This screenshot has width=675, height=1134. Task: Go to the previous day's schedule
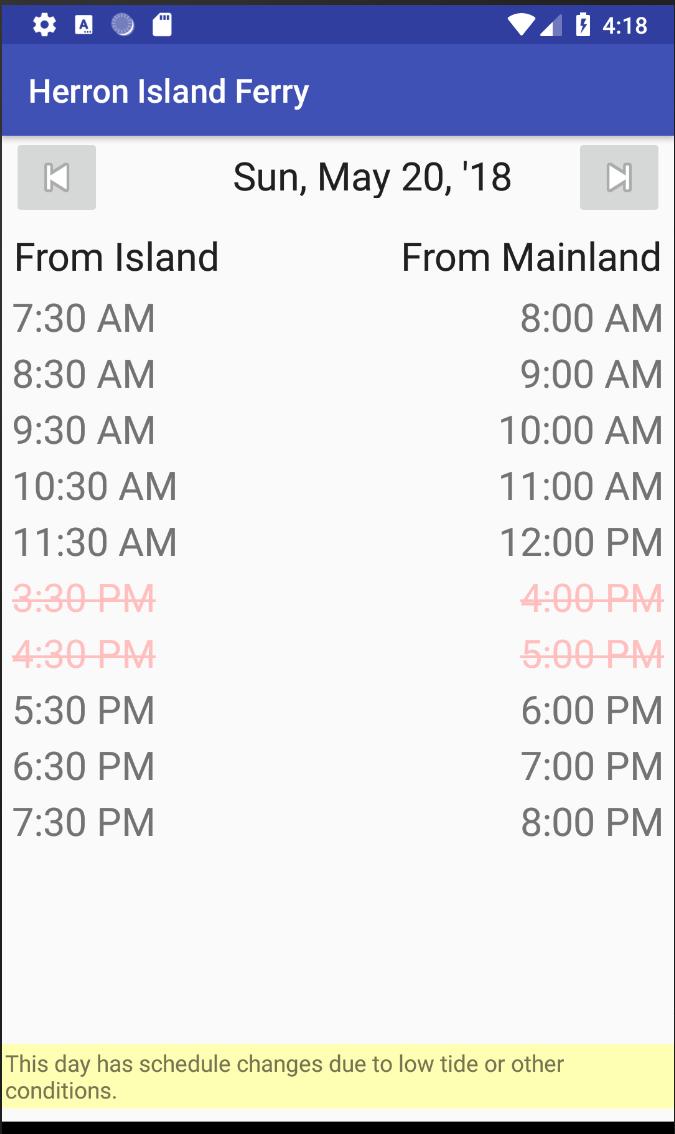click(56, 177)
